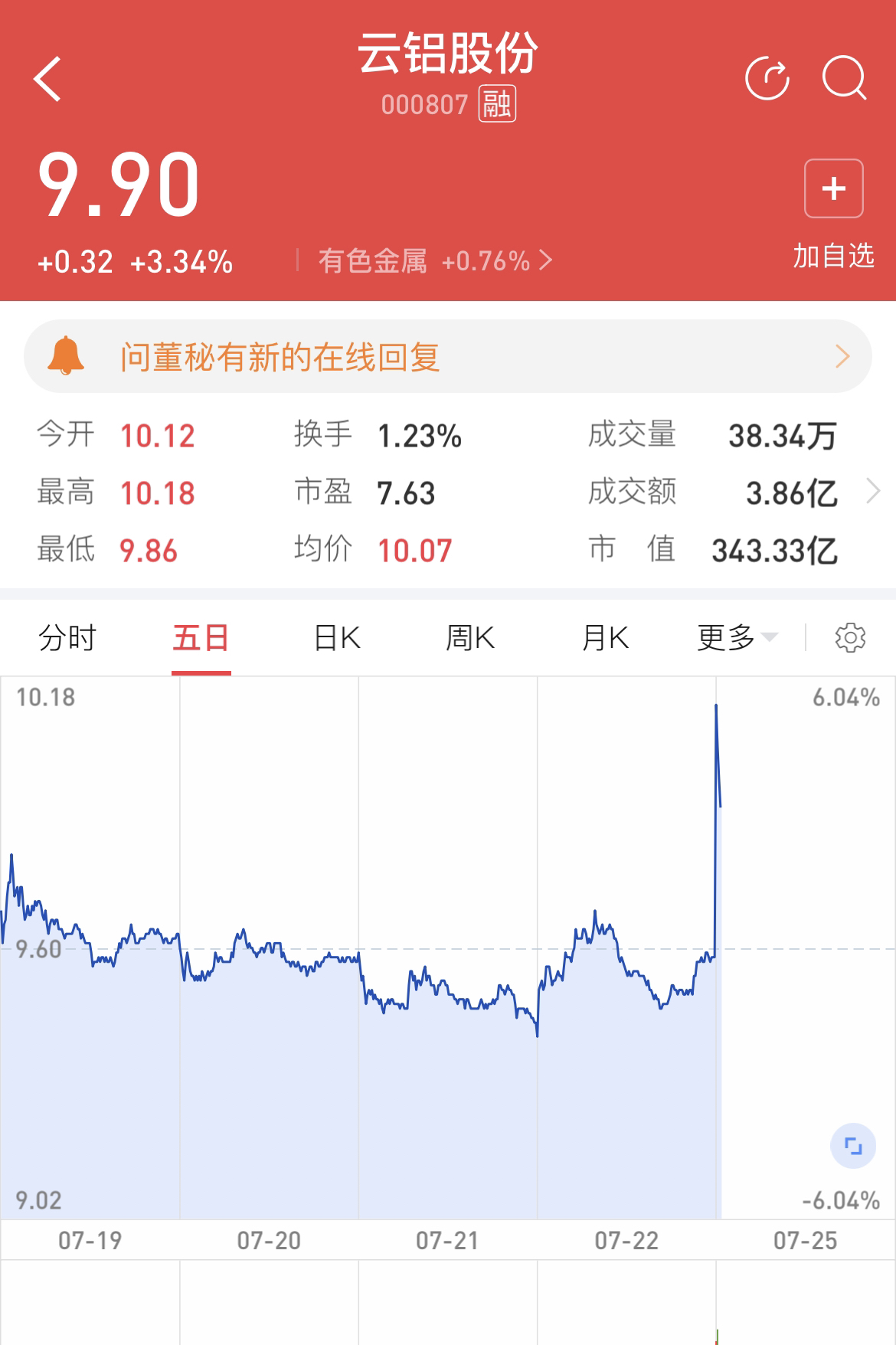
Task: Switch to the 分时 chart tab
Action: click(67, 637)
